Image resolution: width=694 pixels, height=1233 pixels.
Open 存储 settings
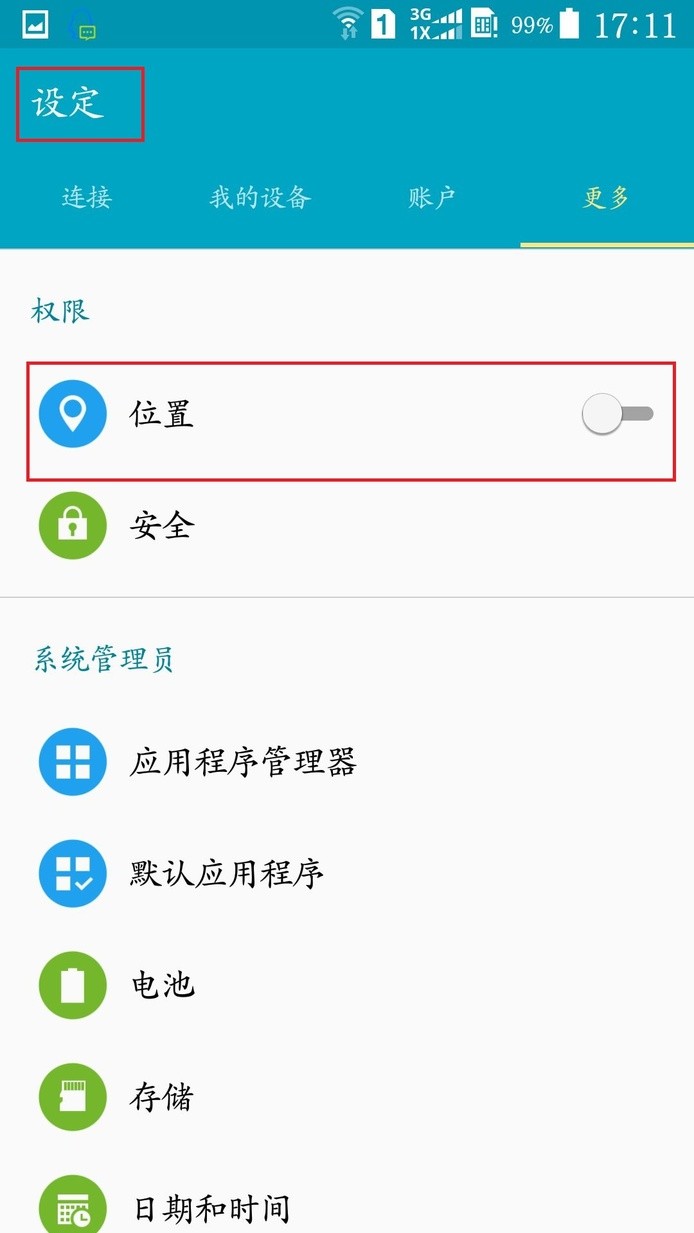click(x=347, y=1098)
